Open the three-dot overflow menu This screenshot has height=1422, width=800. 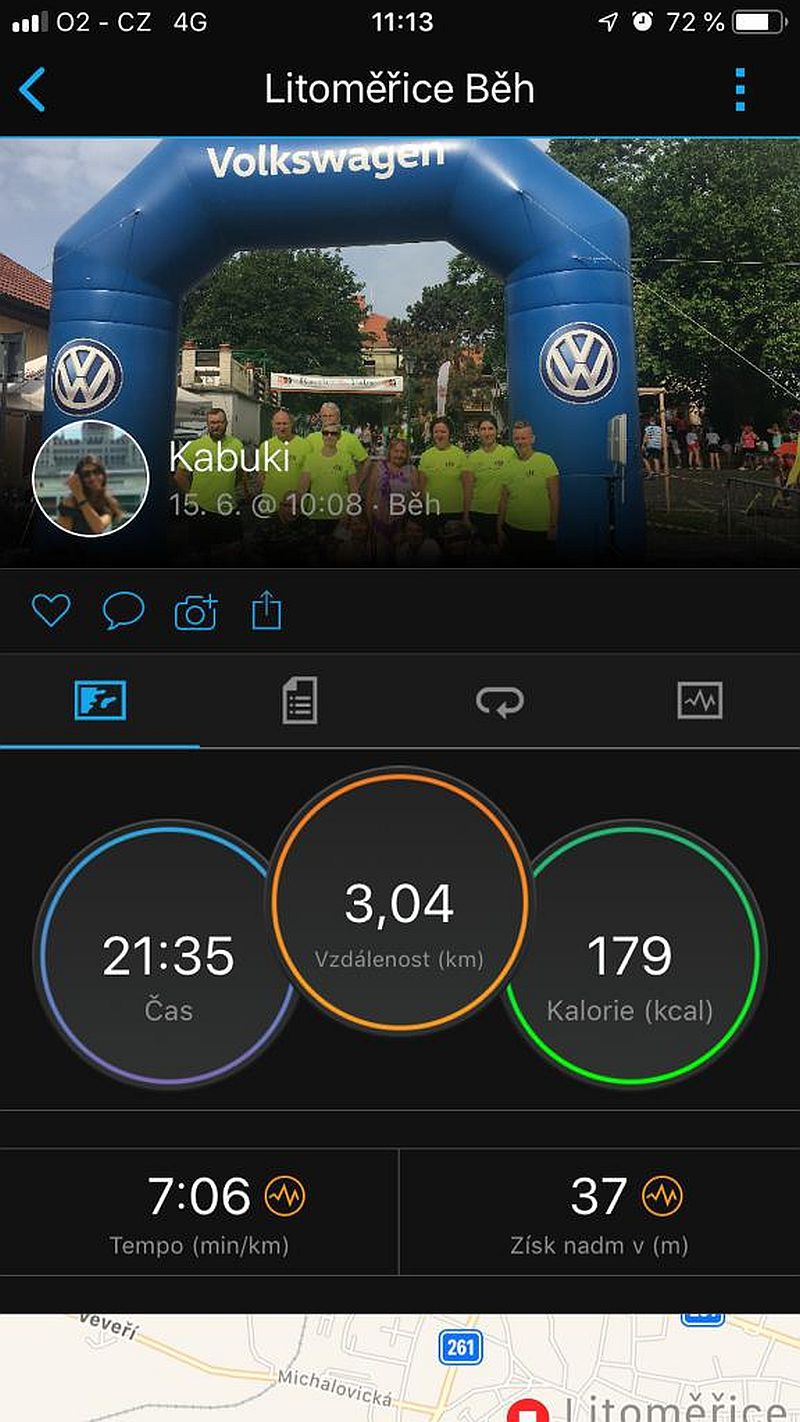[740, 90]
